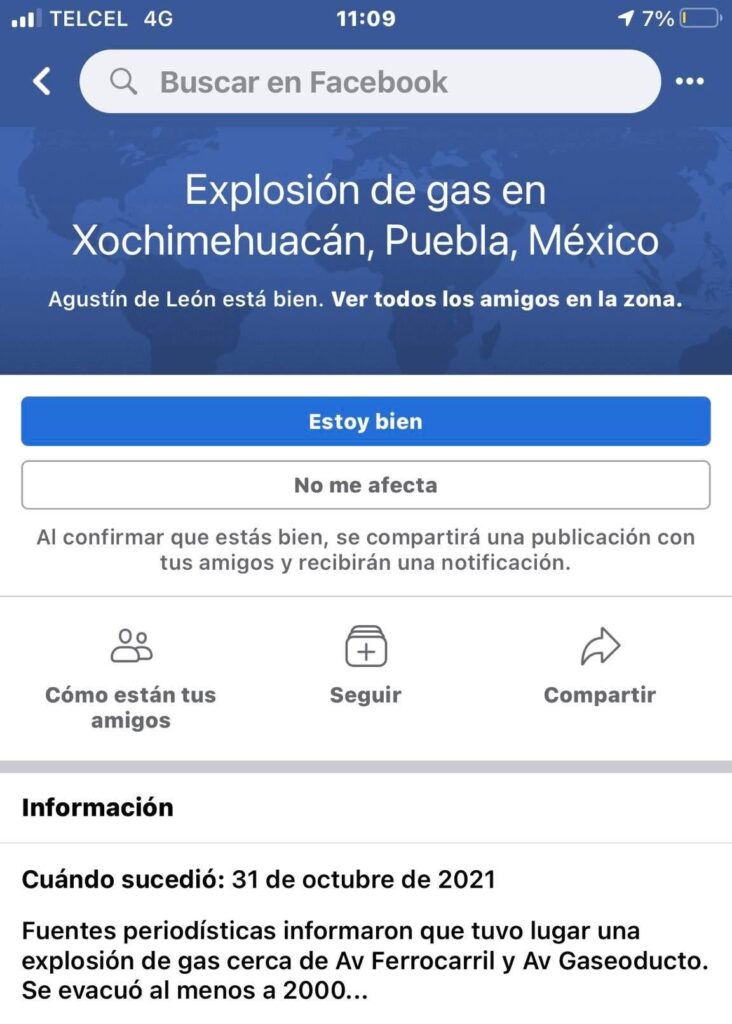Tap the time display in status bar
The width and height of the screenshot is (732, 1024).
[x=366, y=17]
